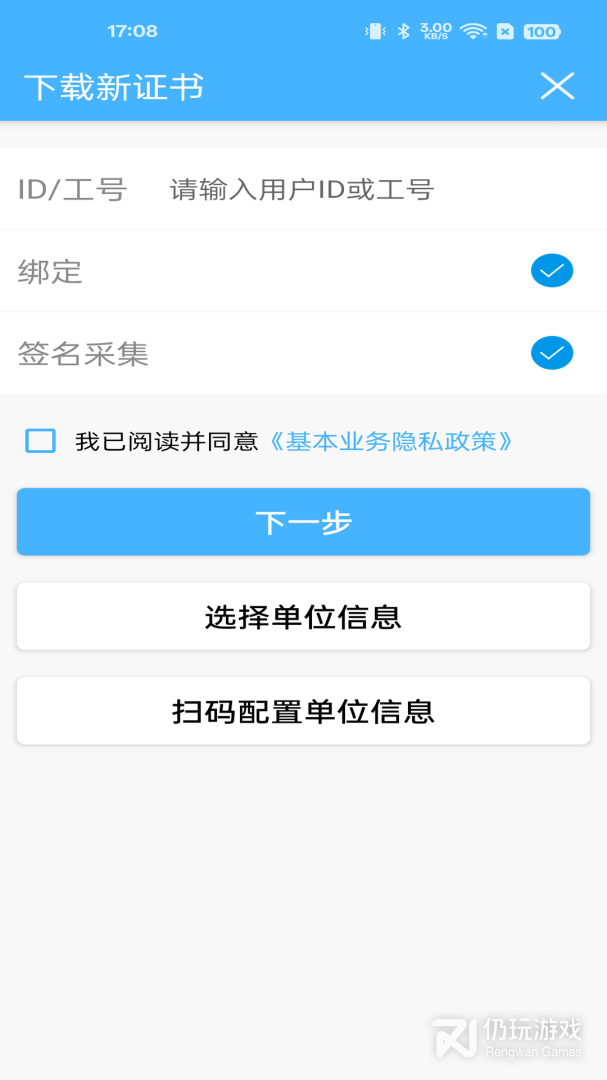This screenshot has width=607, height=1080.
Task: Close the 下载新证书 page
Action: coord(557,87)
